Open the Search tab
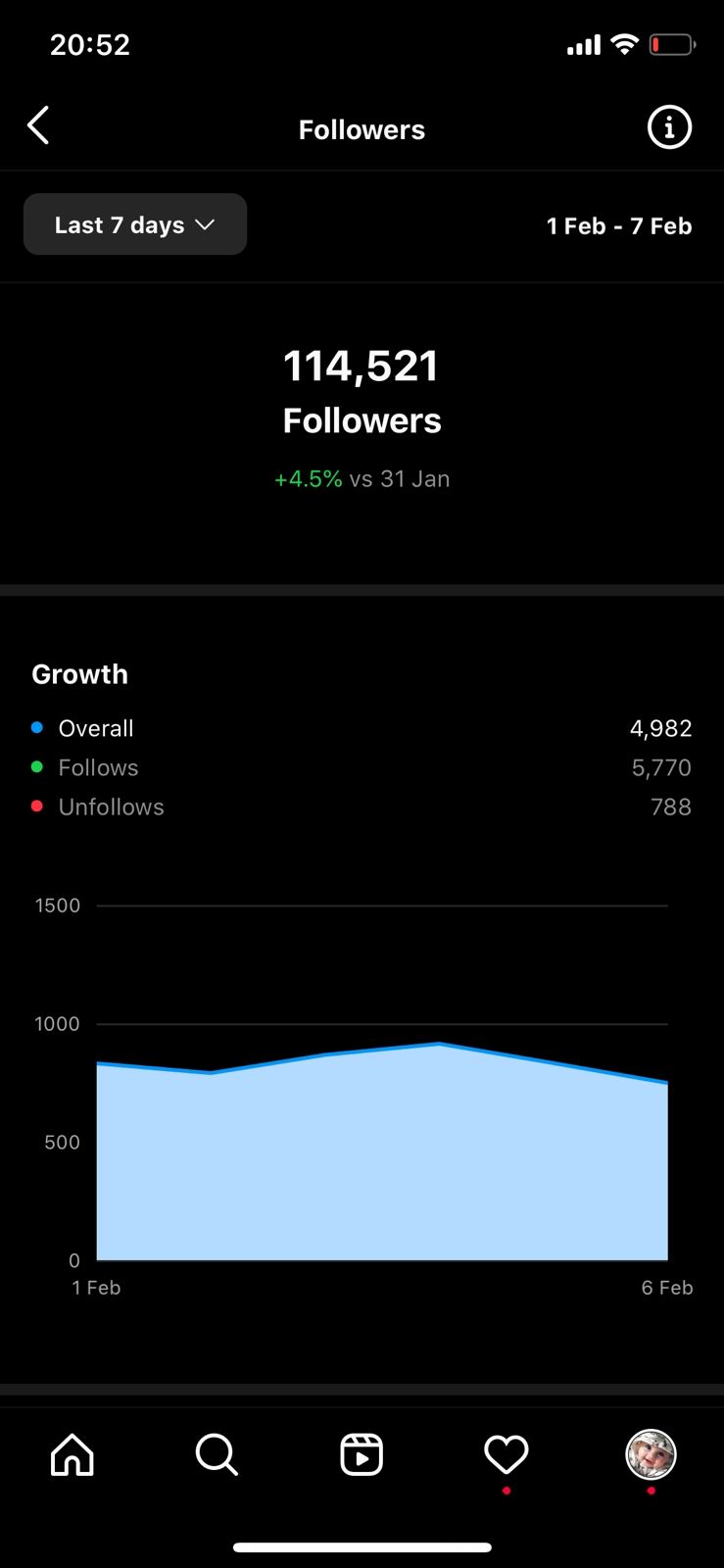The width and height of the screenshot is (724, 1568). (x=217, y=1454)
